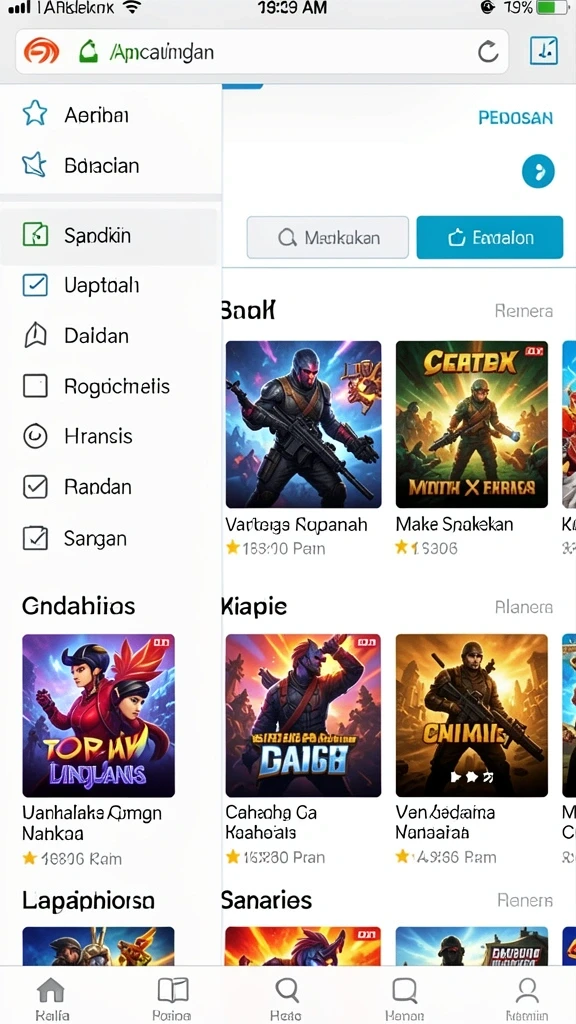Screen dimensions: 576x1024
Task: Open the profile tab in bottom bar
Action: [x=526, y=999]
